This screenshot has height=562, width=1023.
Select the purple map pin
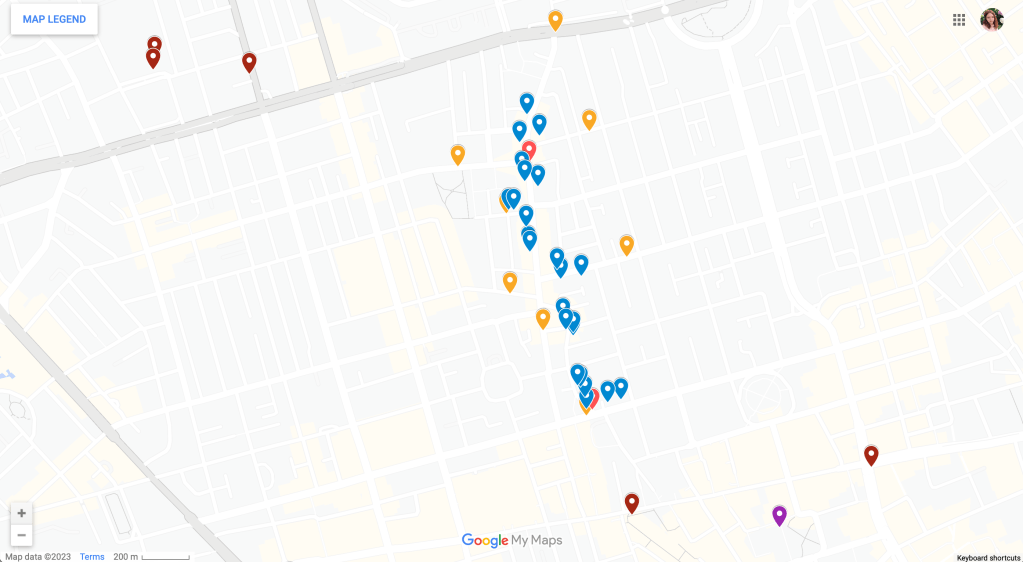click(x=779, y=515)
